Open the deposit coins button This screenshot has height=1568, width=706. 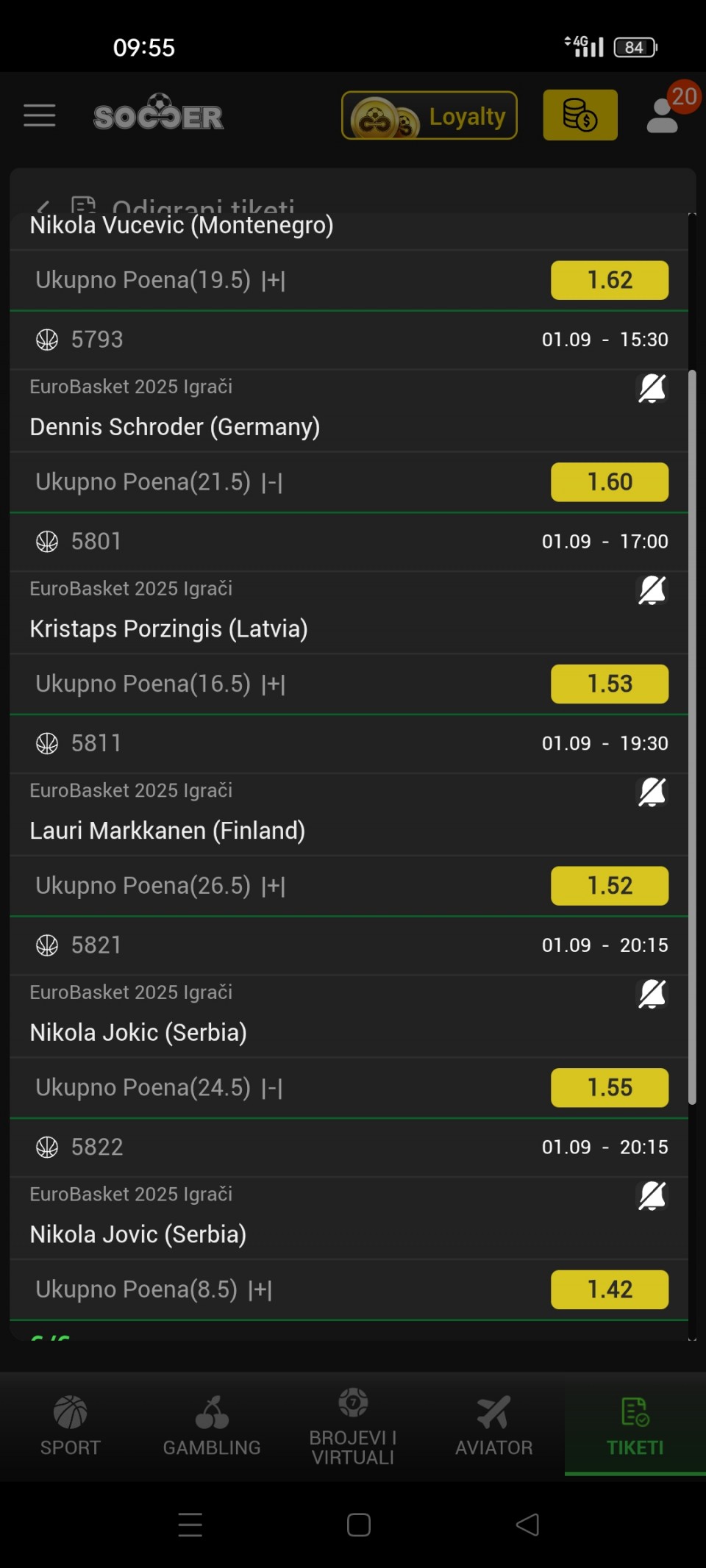click(580, 115)
